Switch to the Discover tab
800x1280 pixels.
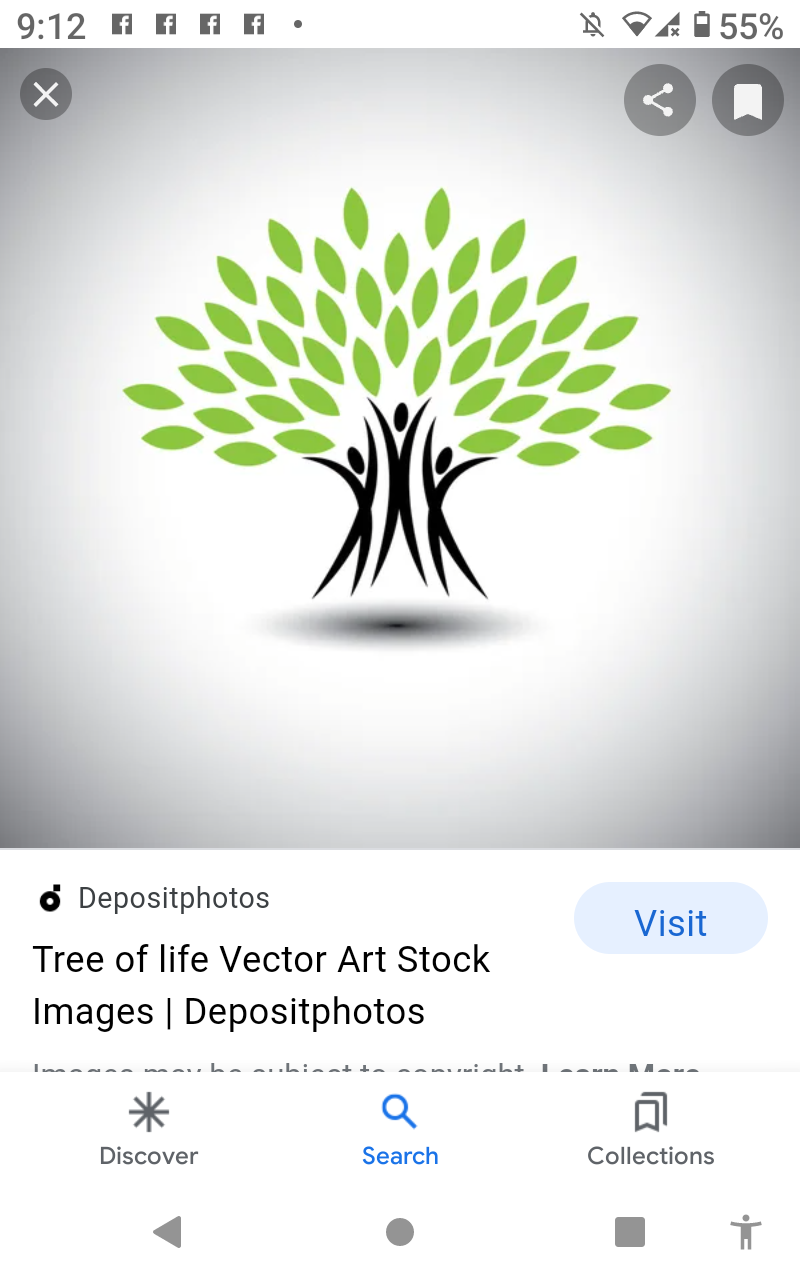coord(149,1131)
